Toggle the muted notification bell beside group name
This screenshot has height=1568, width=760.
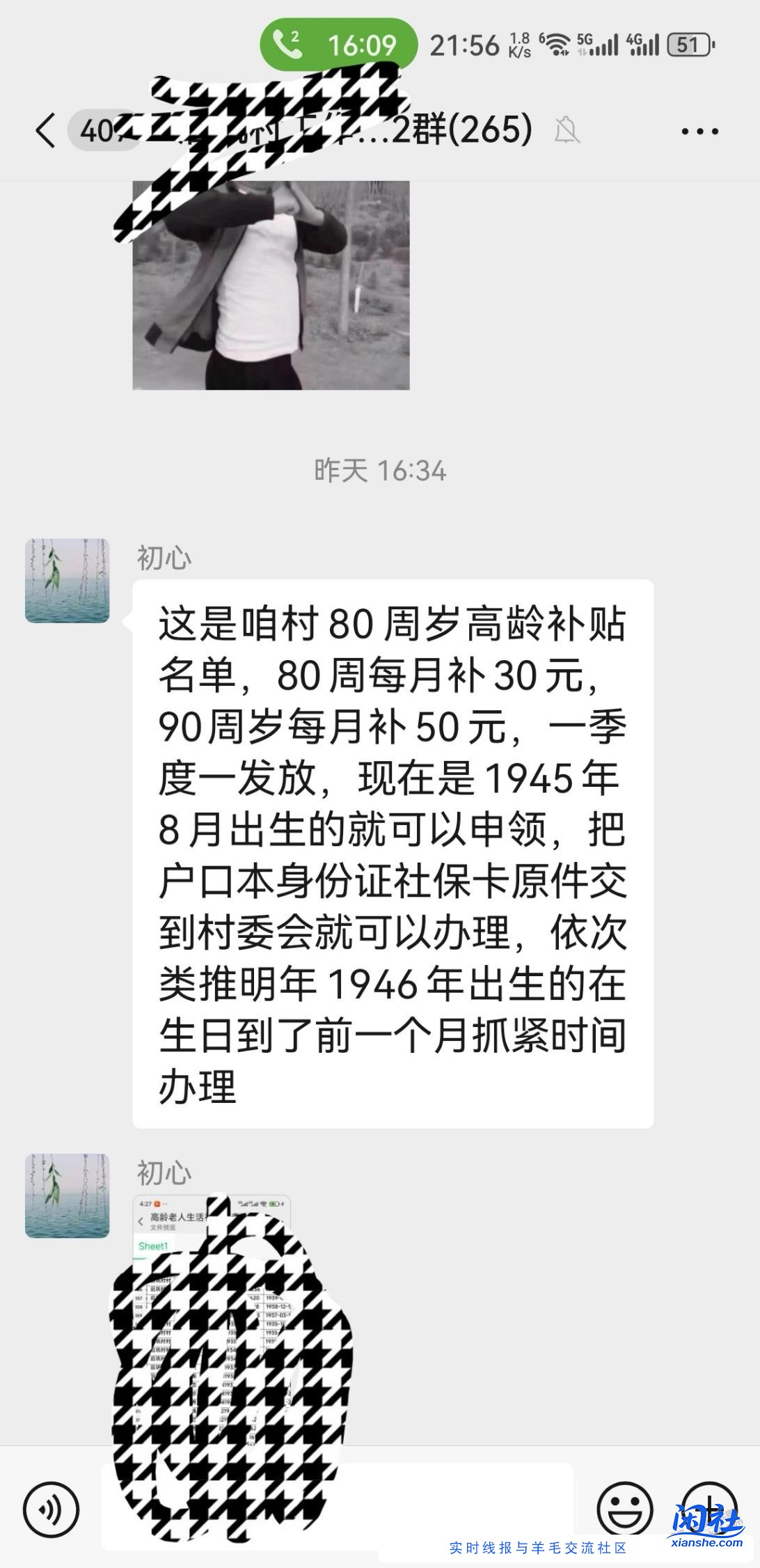click(x=568, y=131)
